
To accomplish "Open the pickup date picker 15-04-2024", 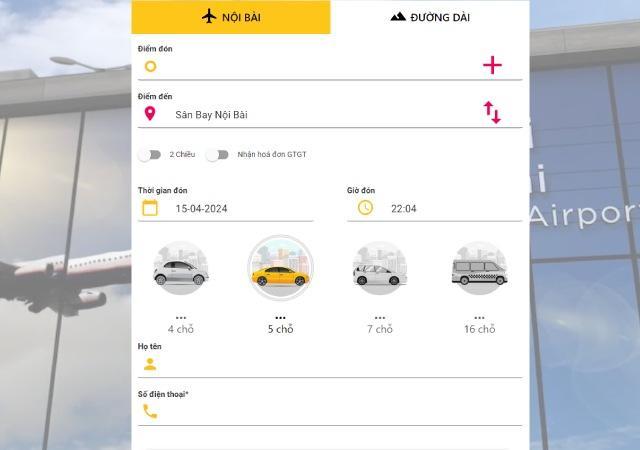I will point(230,208).
